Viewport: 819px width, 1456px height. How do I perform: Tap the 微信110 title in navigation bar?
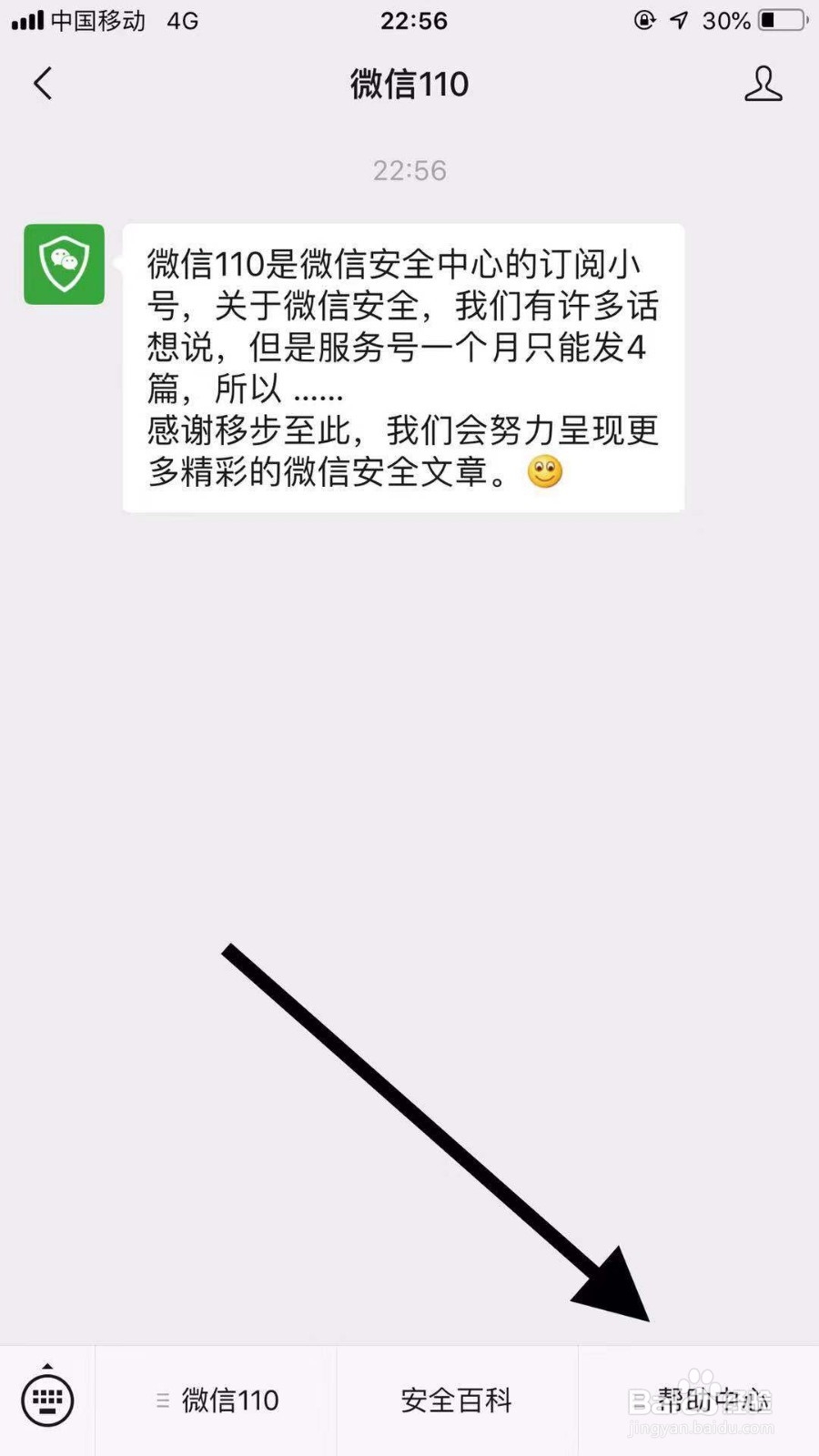coord(409,83)
